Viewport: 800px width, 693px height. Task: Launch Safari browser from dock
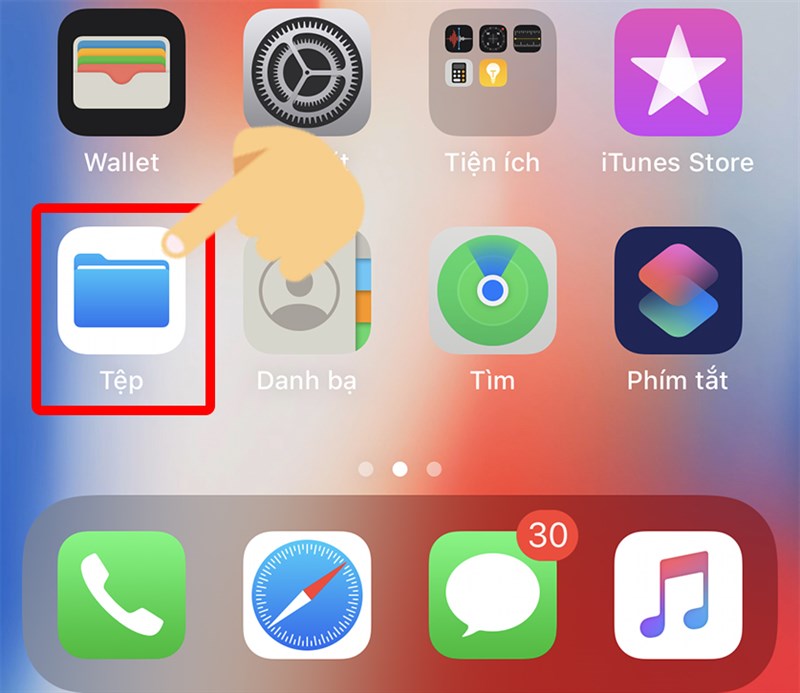(x=306, y=595)
